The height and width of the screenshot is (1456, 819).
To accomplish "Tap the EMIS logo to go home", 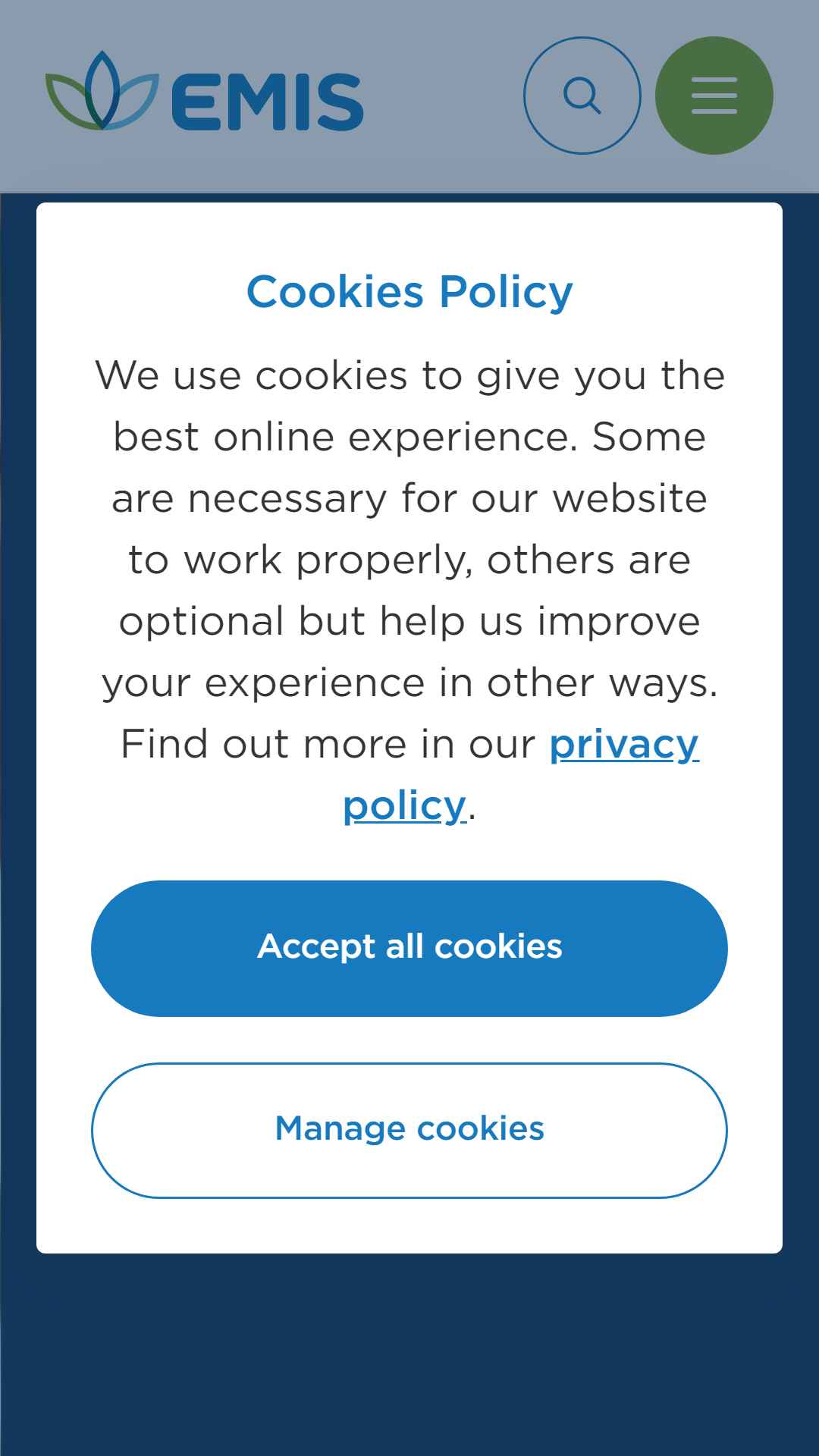I will 205,93.
